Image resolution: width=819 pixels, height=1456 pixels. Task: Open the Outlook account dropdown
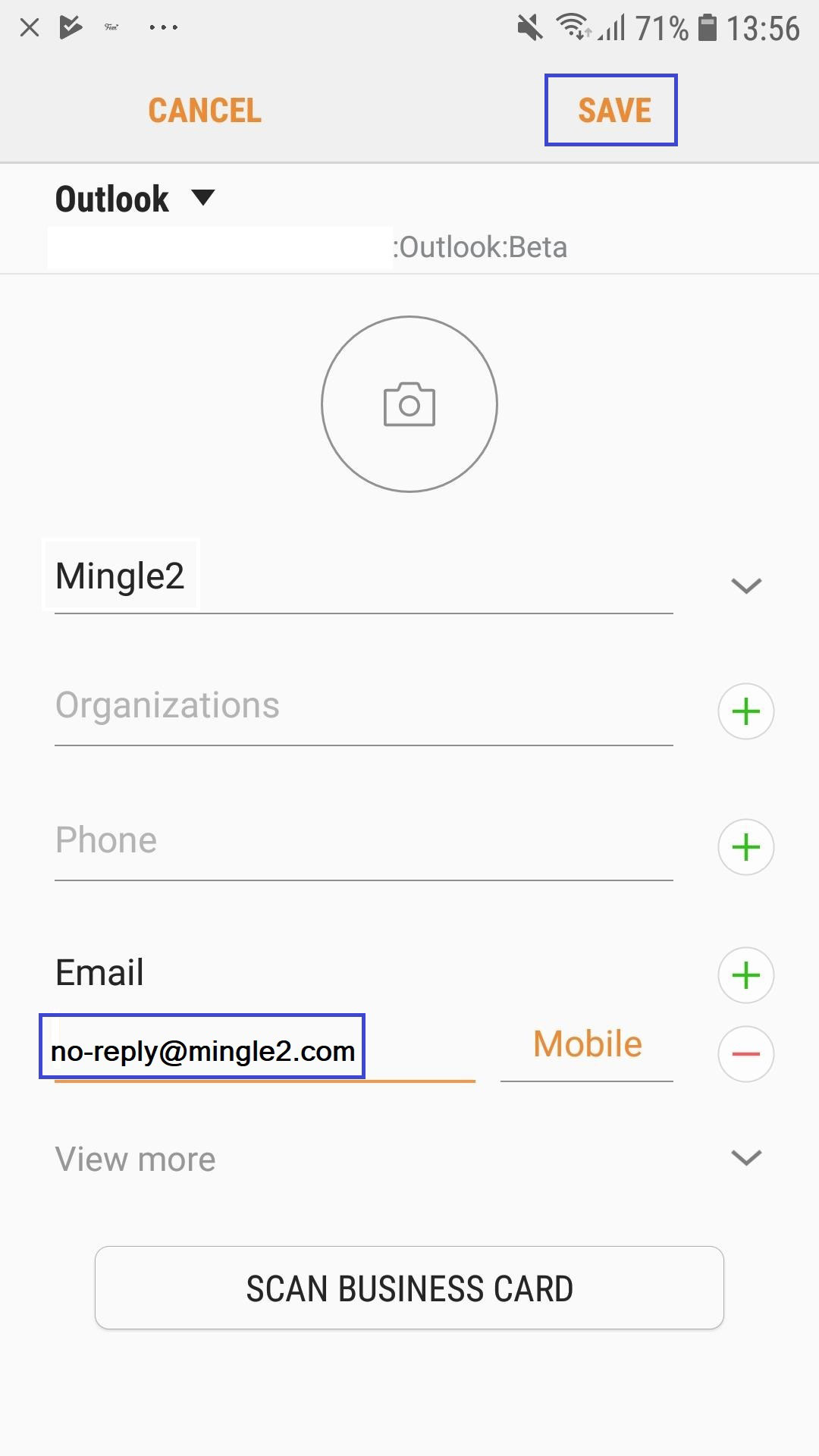coord(136,199)
